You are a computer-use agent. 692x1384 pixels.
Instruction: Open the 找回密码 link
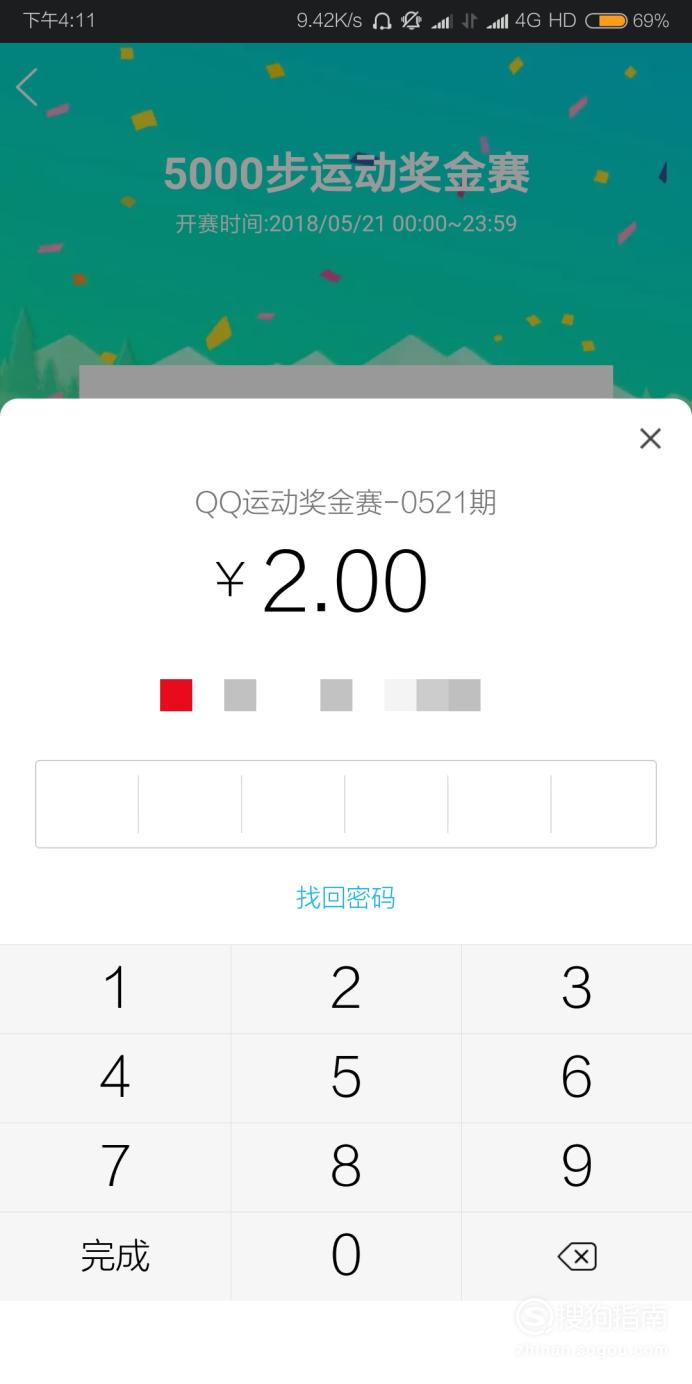pos(346,897)
